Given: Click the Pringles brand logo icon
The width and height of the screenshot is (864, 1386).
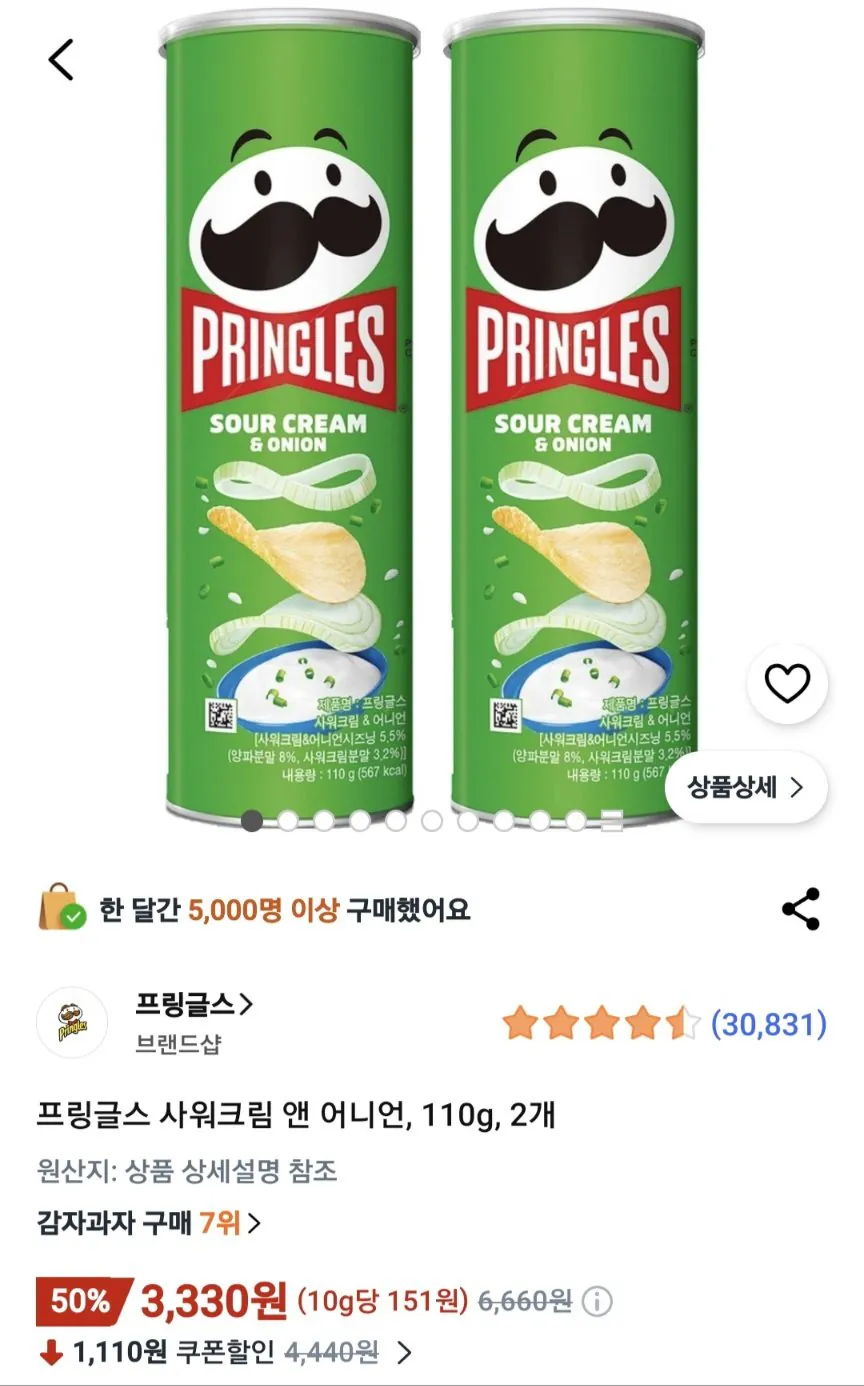Looking at the screenshot, I should [72, 1020].
